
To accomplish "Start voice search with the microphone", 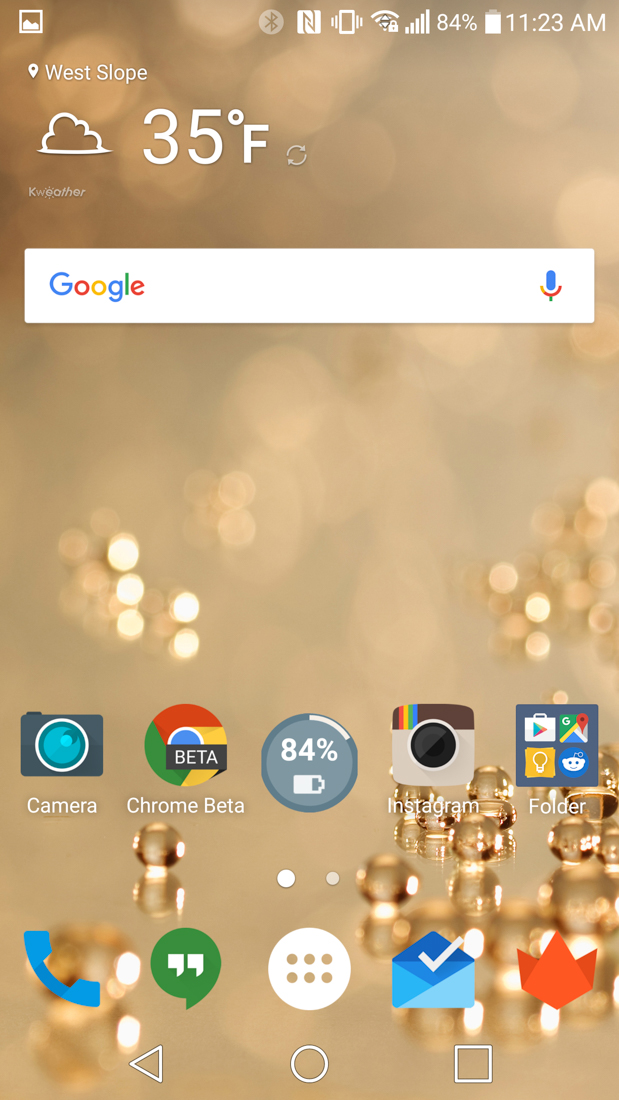I will (550, 286).
